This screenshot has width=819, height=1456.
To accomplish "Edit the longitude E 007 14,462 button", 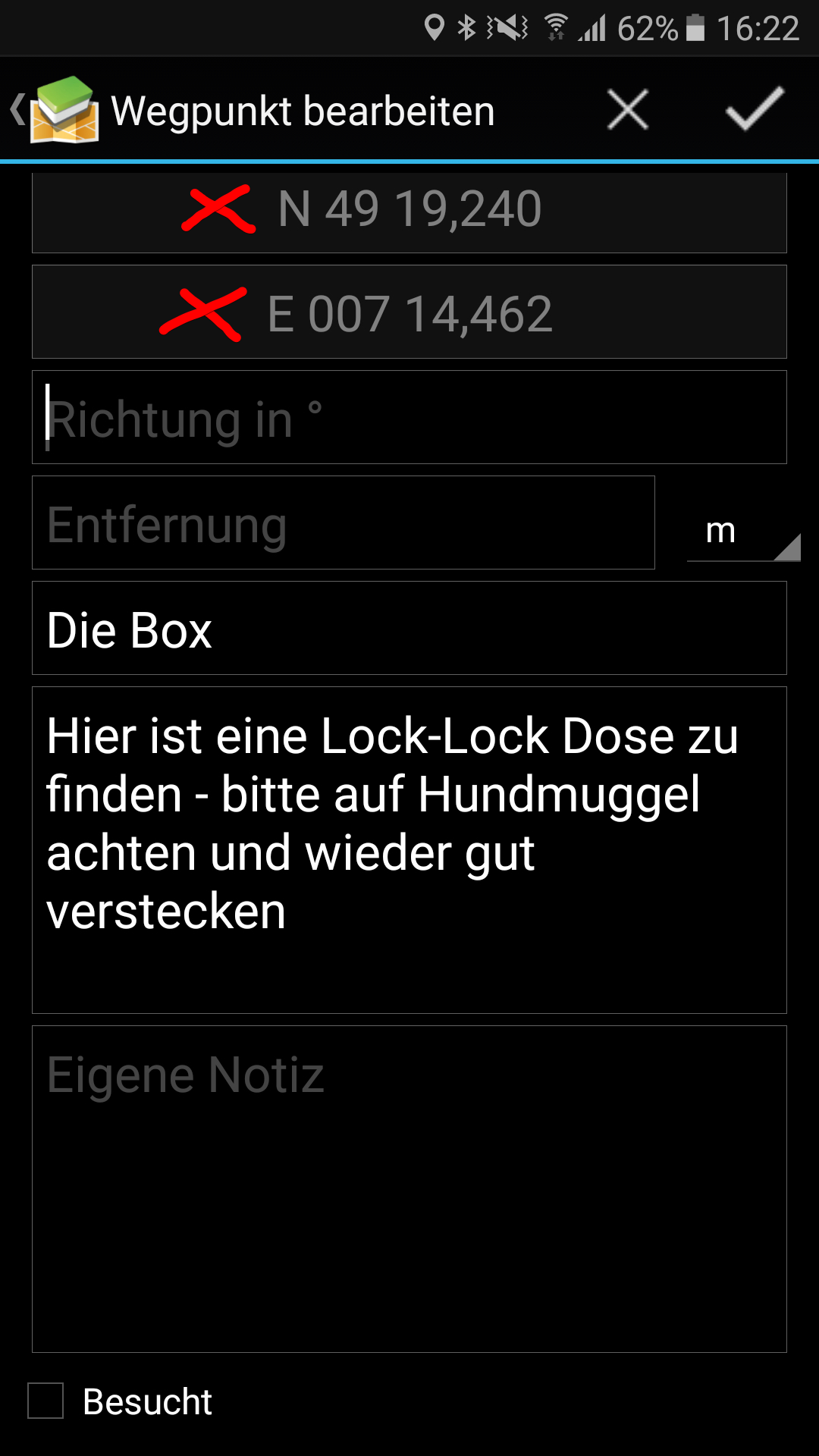I will [409, 312].
